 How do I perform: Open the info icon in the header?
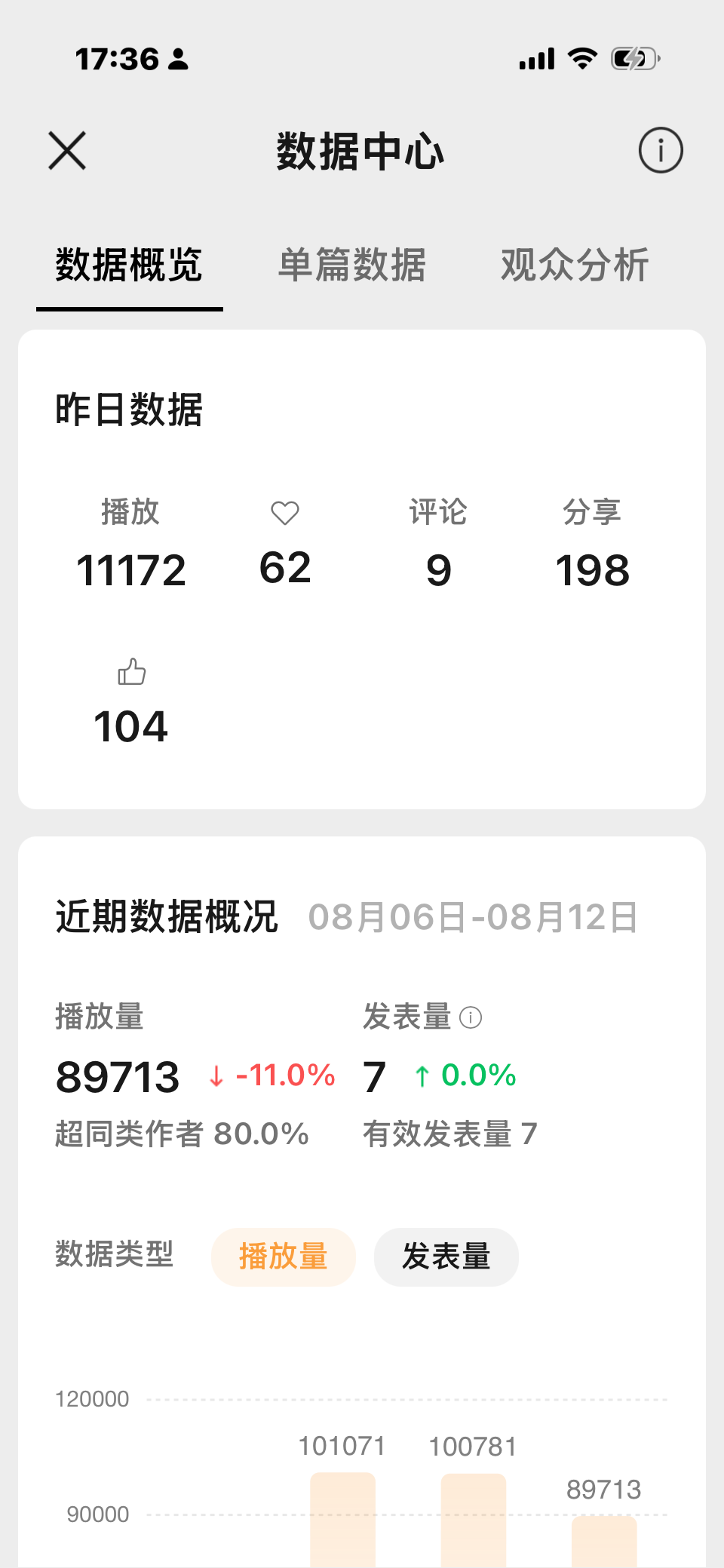coord(661,150)
